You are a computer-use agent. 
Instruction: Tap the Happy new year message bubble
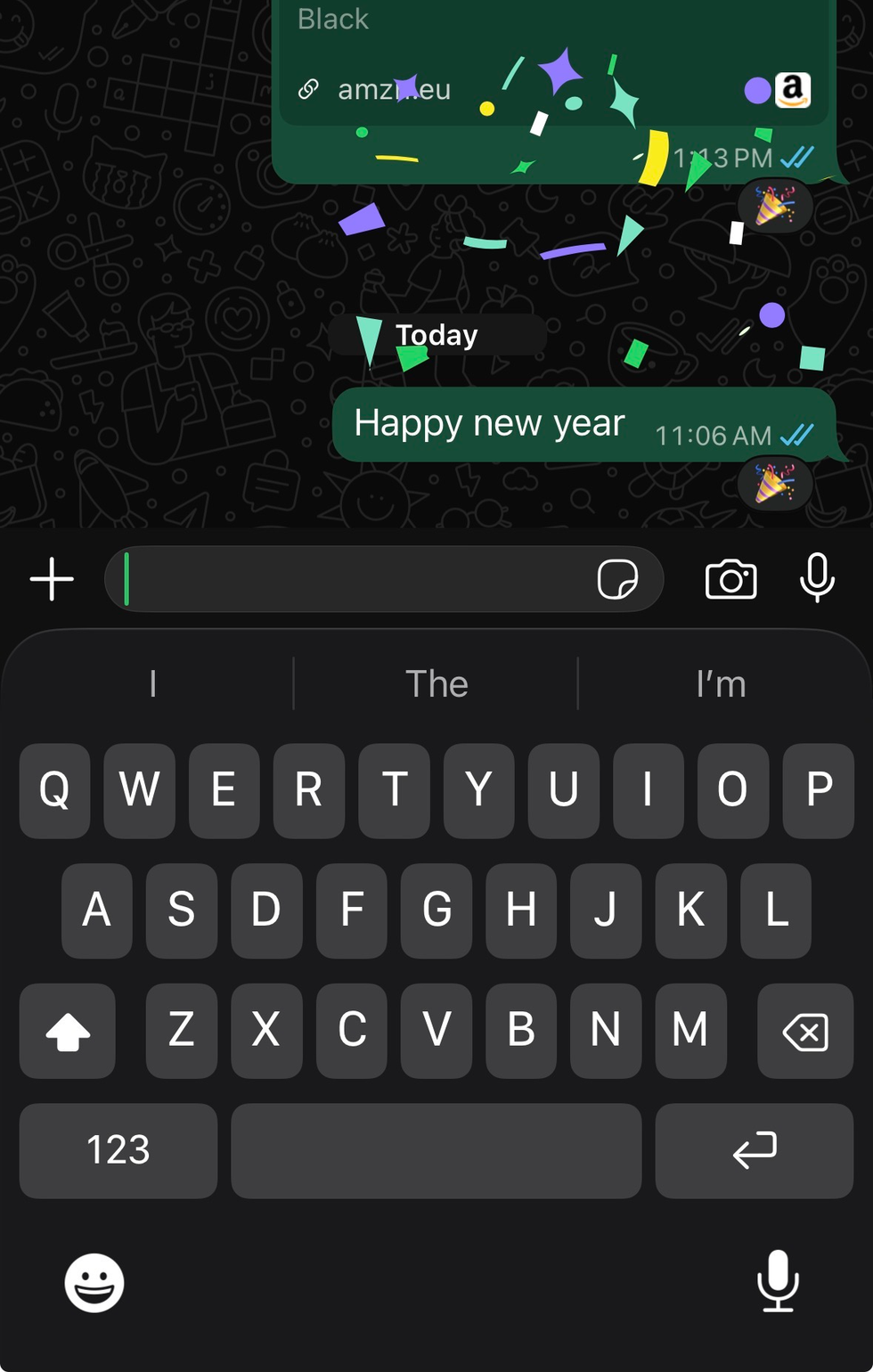click(x=491, y=424)
